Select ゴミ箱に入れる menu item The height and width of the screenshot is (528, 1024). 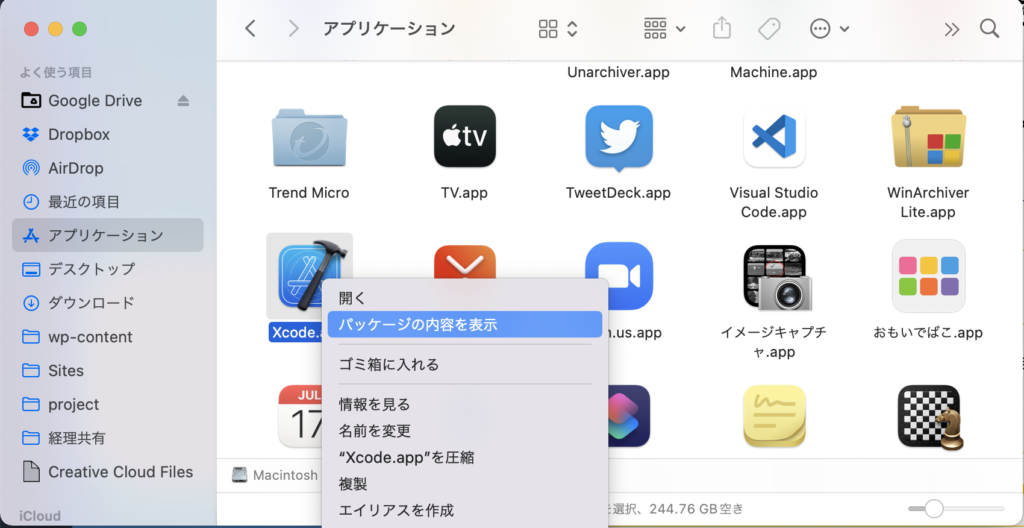[x=389, y=364]
